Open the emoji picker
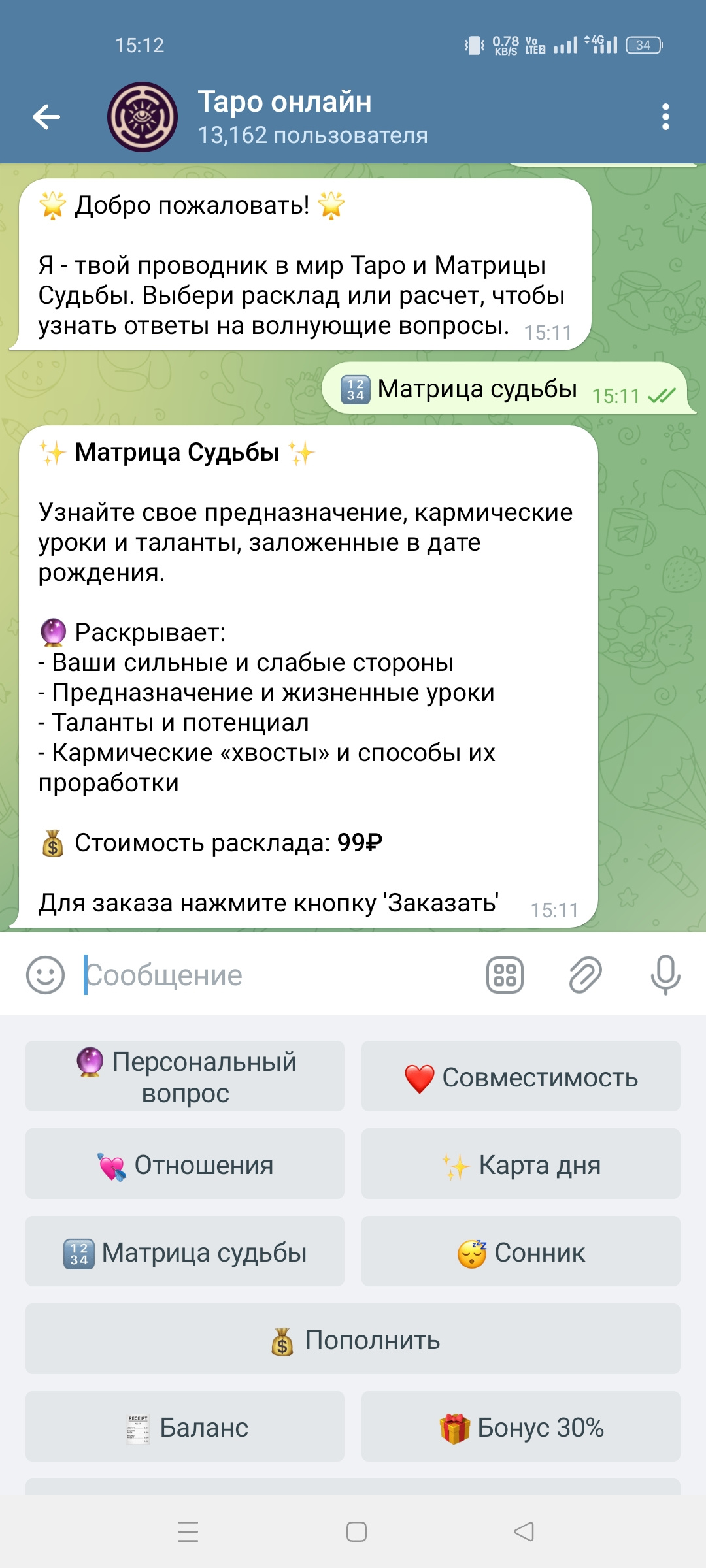 pos(45,975)
